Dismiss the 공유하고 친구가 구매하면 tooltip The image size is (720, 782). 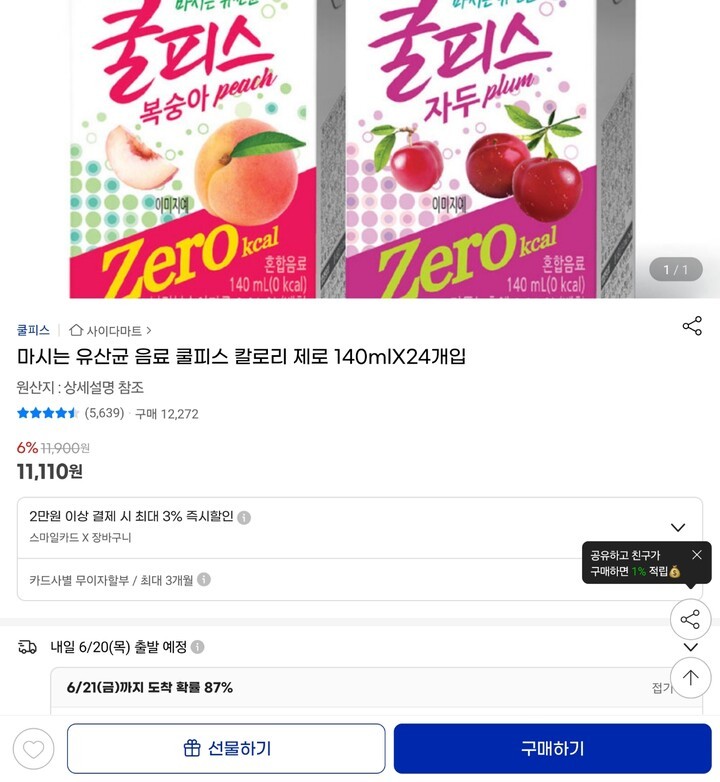pyautogui.click(x=697, y=555)
